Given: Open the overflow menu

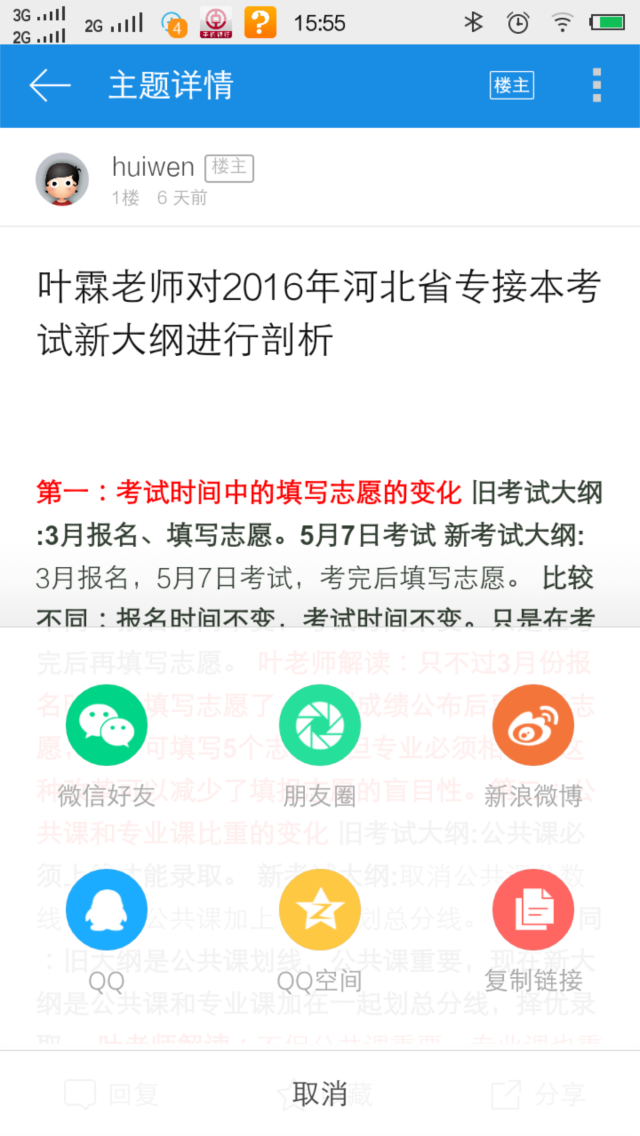Looking at the screenshot, I should (x=596, y=86).
